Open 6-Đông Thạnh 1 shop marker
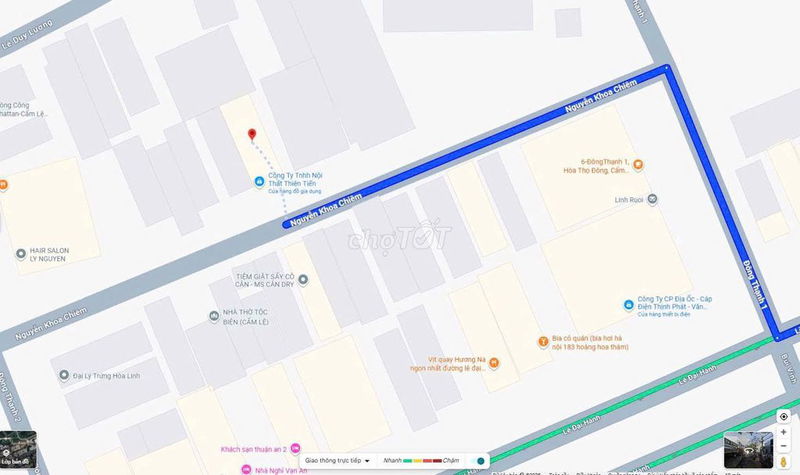Image resolution: width=800 pixels, height=475 pixels. click(x=637, y=164)
